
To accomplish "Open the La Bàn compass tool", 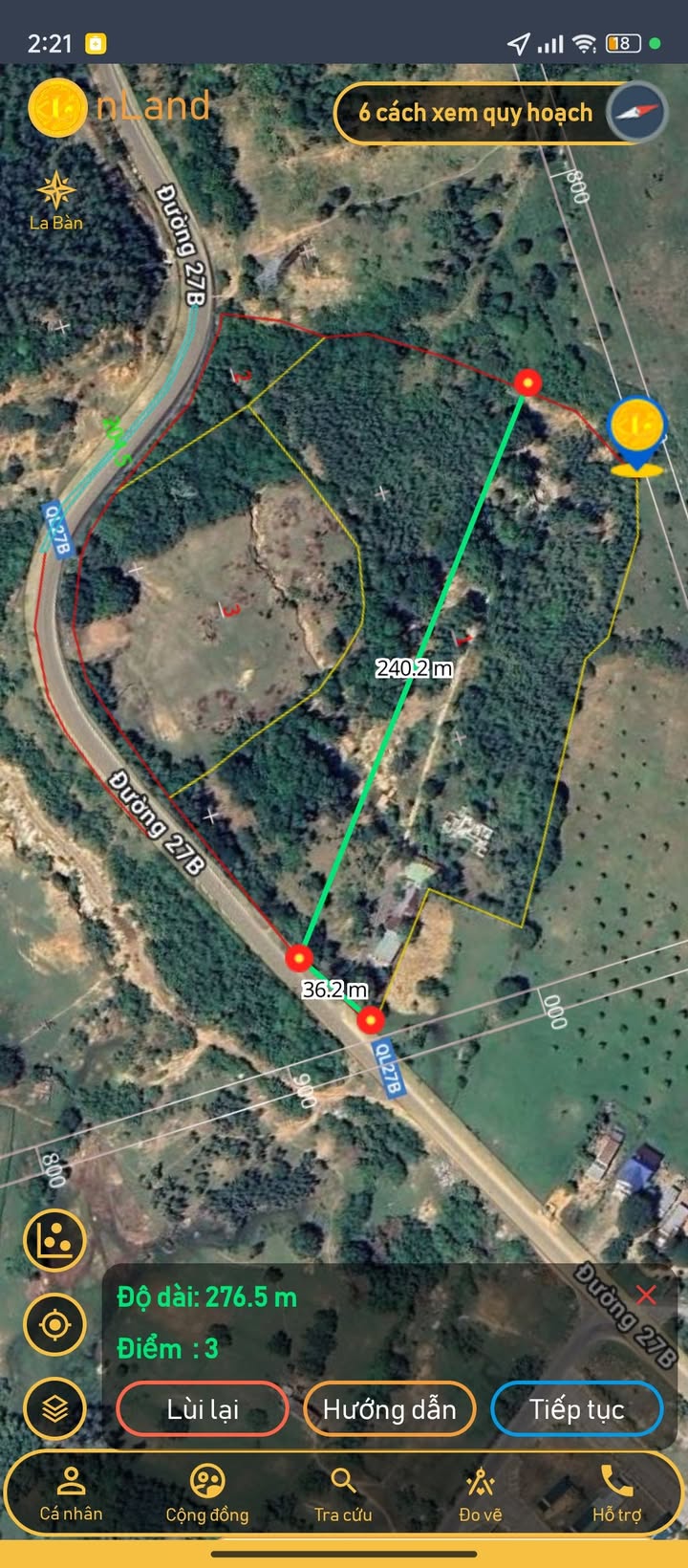I will [x=56, y=202].
